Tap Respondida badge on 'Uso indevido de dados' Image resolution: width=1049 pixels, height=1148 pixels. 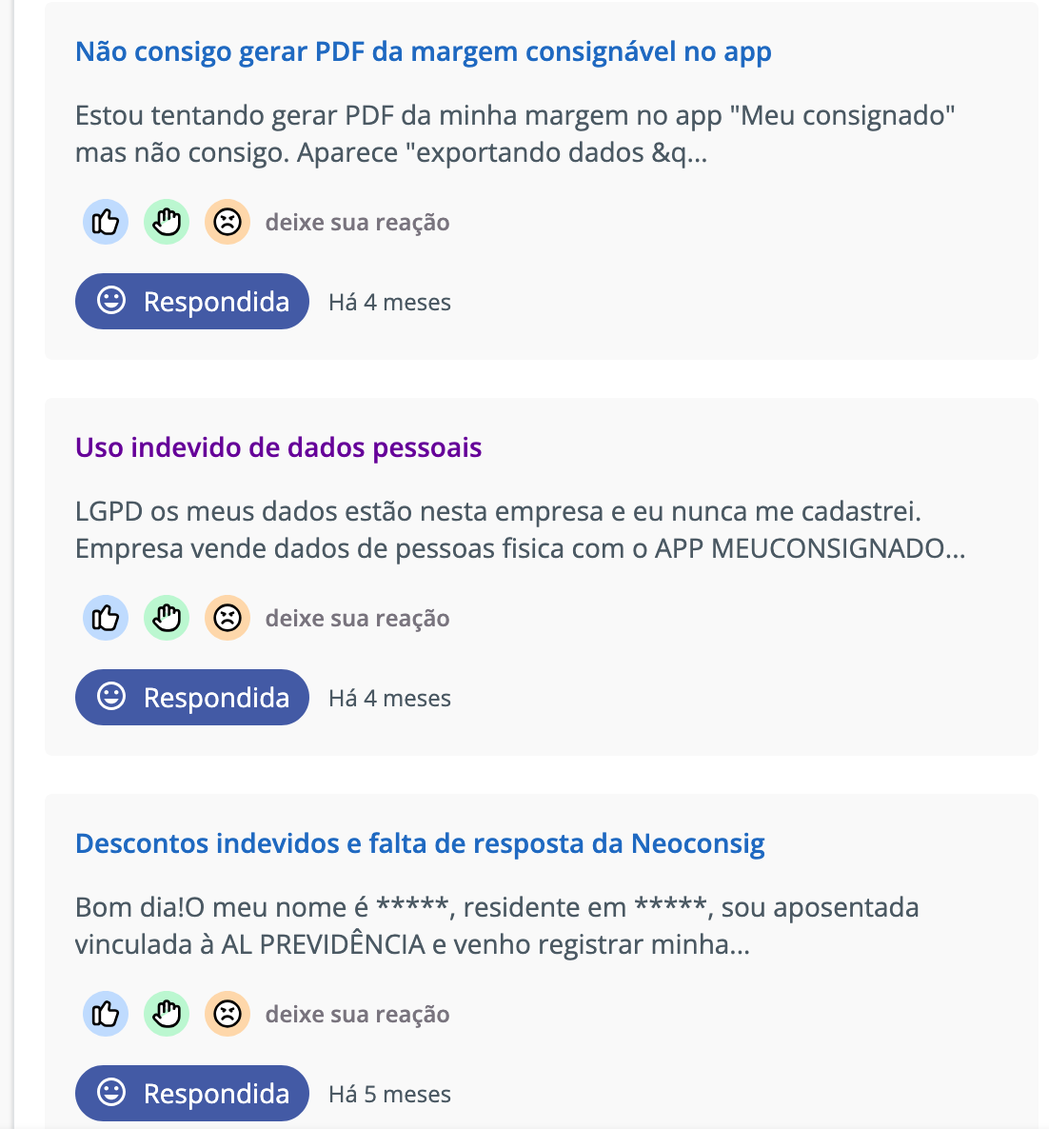pos(192,698)
